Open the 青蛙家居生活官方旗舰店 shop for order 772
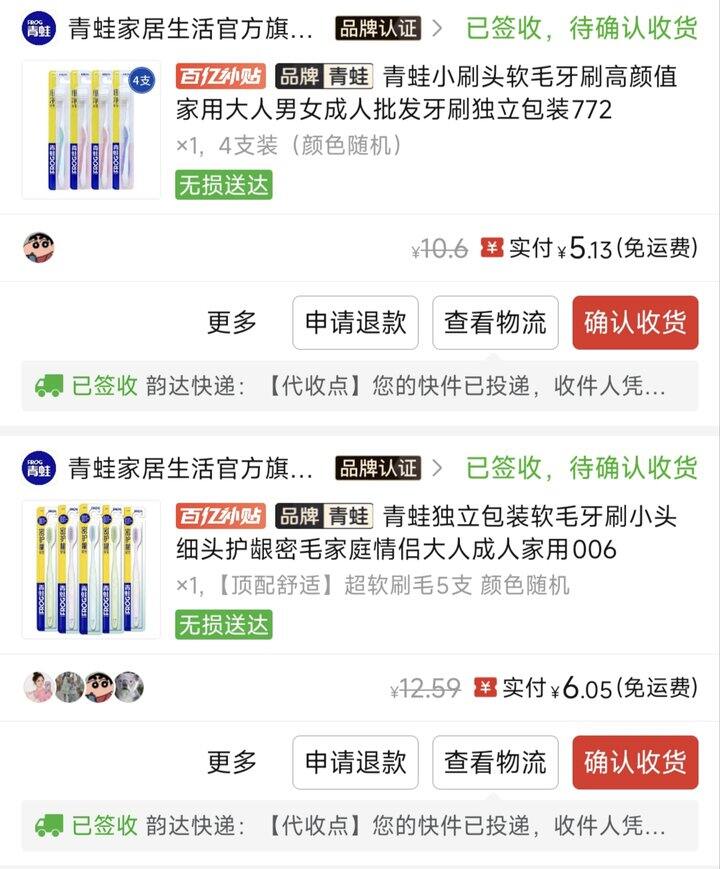The height and width of the screenshot is (869, 720). click(190, 29)
